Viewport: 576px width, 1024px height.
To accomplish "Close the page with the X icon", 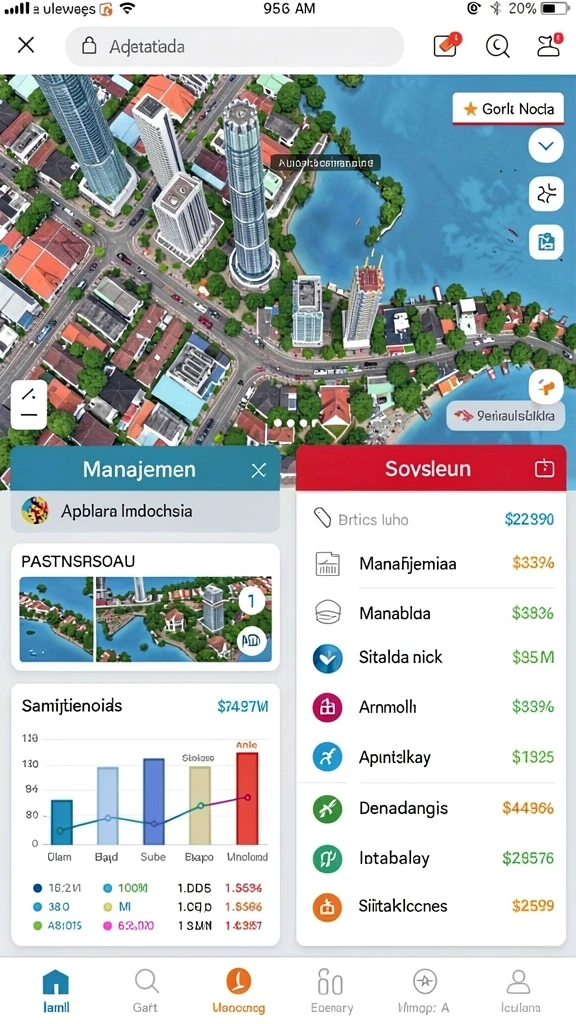I will (26, 45).
